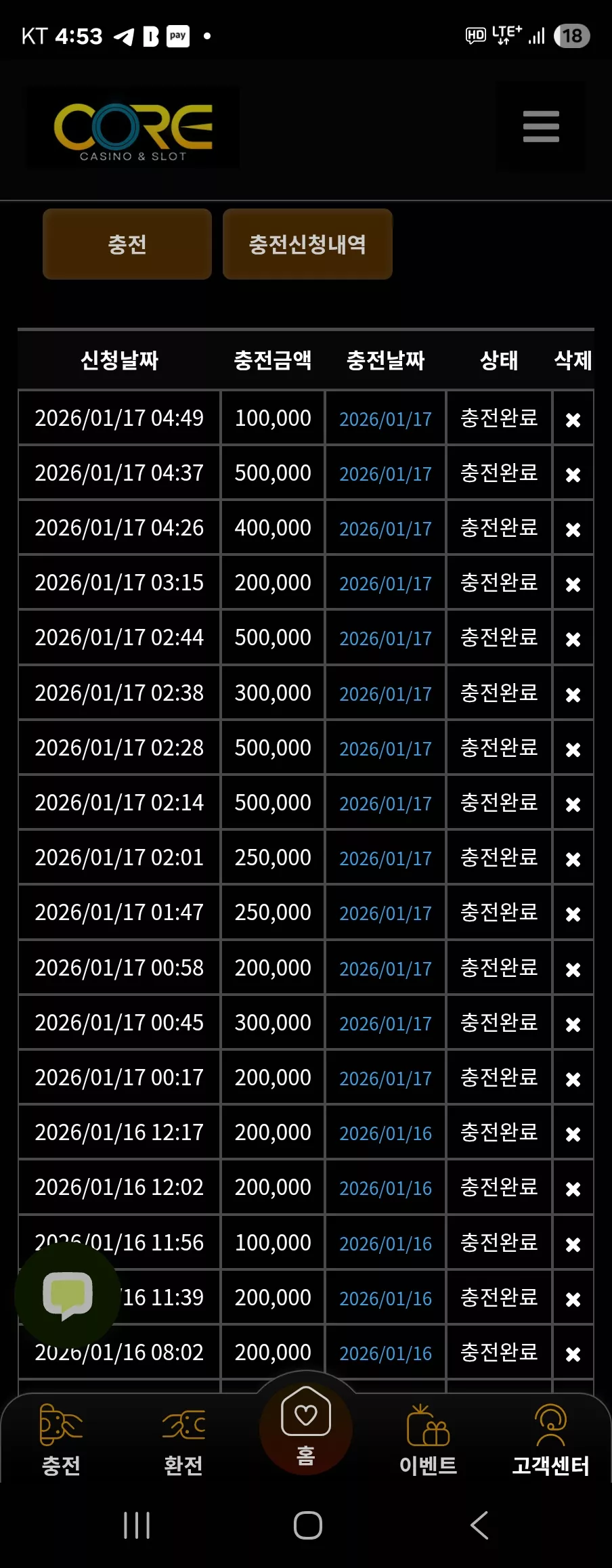Tap the system back button
The height and width of the screenshot is (1568, 612).
click(479, 1525)
